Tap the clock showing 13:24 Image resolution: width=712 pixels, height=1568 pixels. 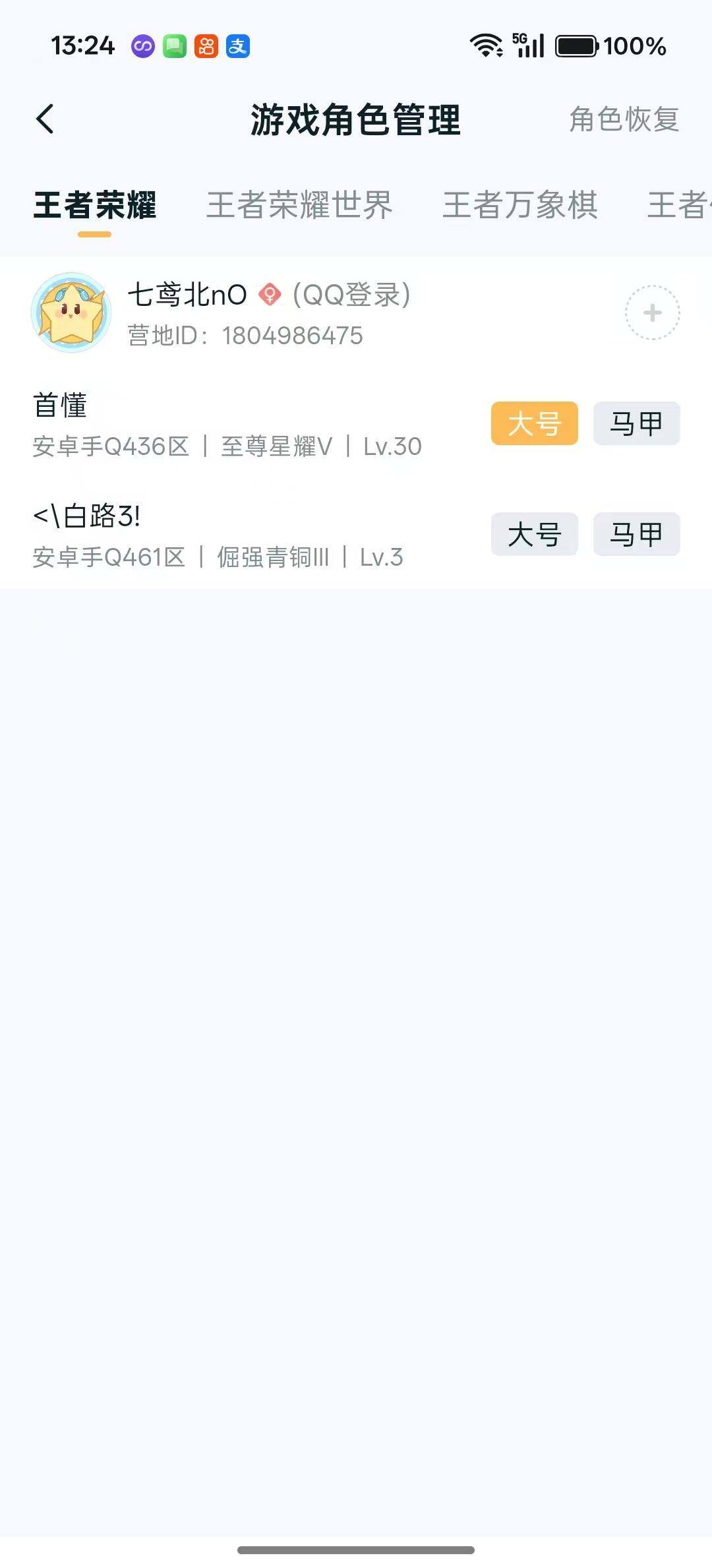(x=82, y=45)
